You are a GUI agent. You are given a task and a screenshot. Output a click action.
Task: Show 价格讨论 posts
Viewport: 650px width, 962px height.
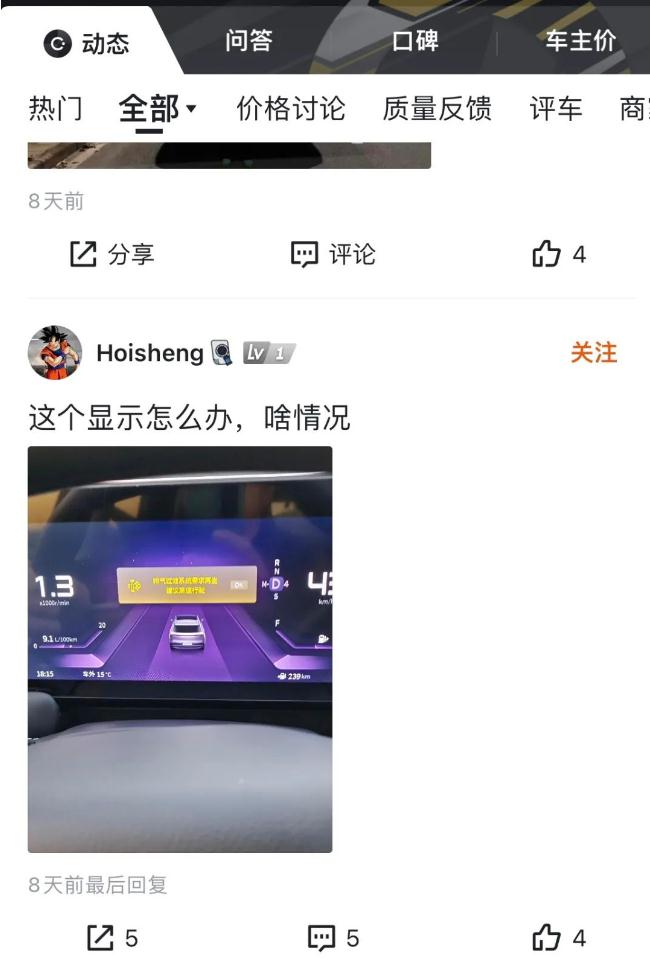point(291,108)
